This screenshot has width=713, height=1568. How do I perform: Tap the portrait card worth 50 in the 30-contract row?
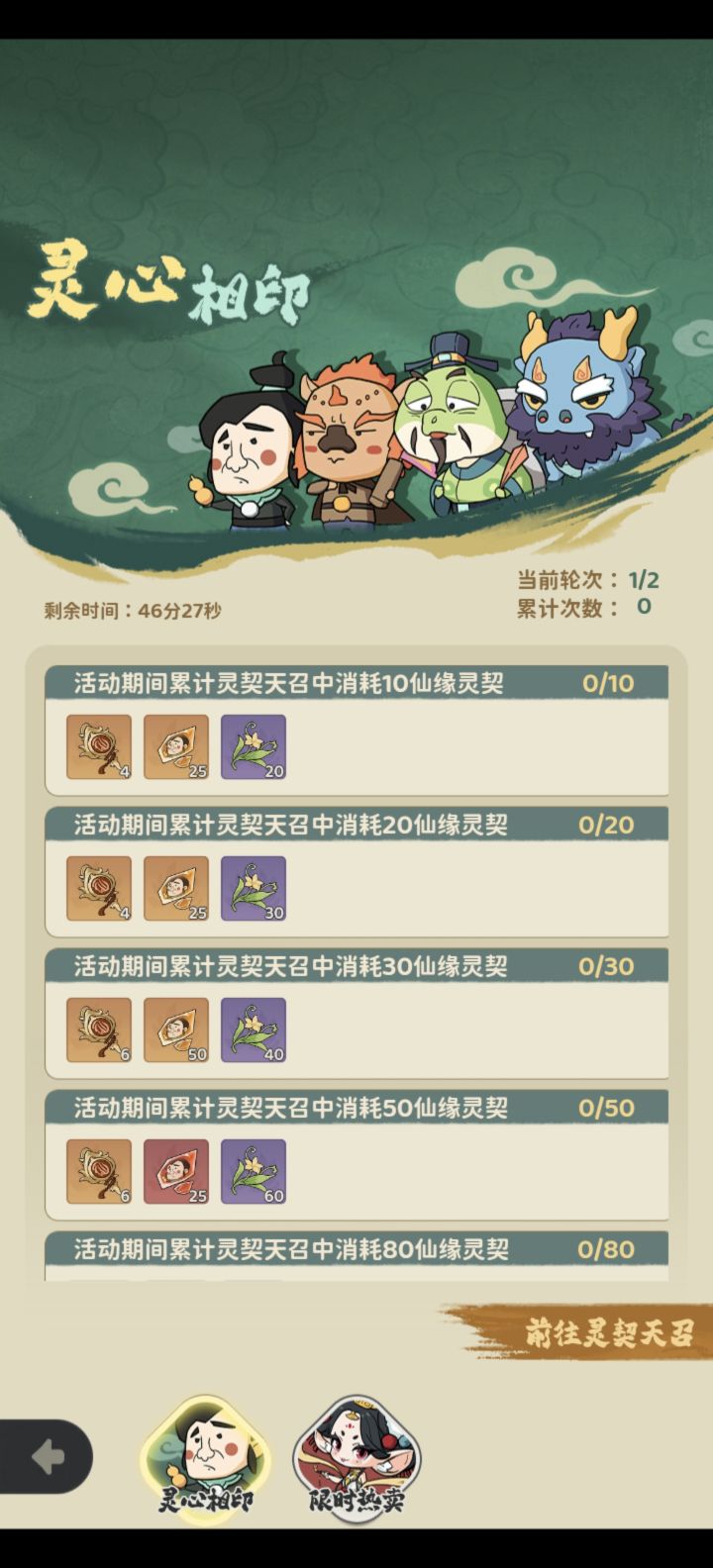coord(175,1029)
